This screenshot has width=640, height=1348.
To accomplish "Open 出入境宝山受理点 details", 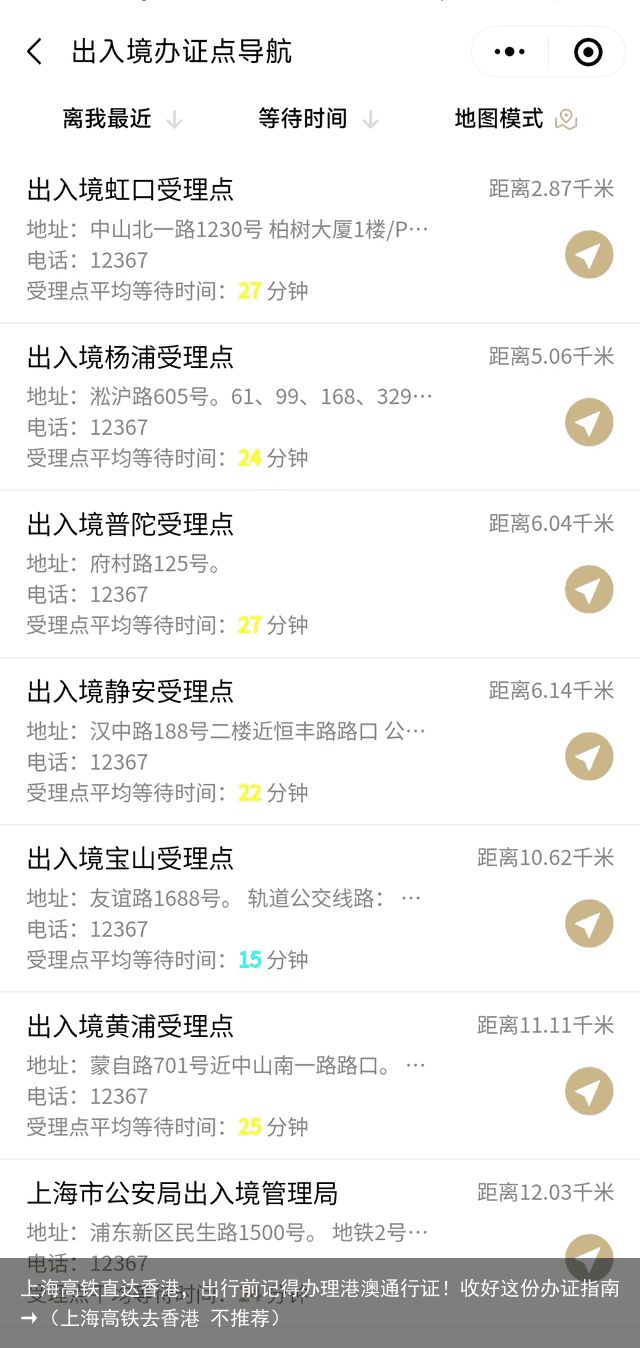I will pos(320,908).
